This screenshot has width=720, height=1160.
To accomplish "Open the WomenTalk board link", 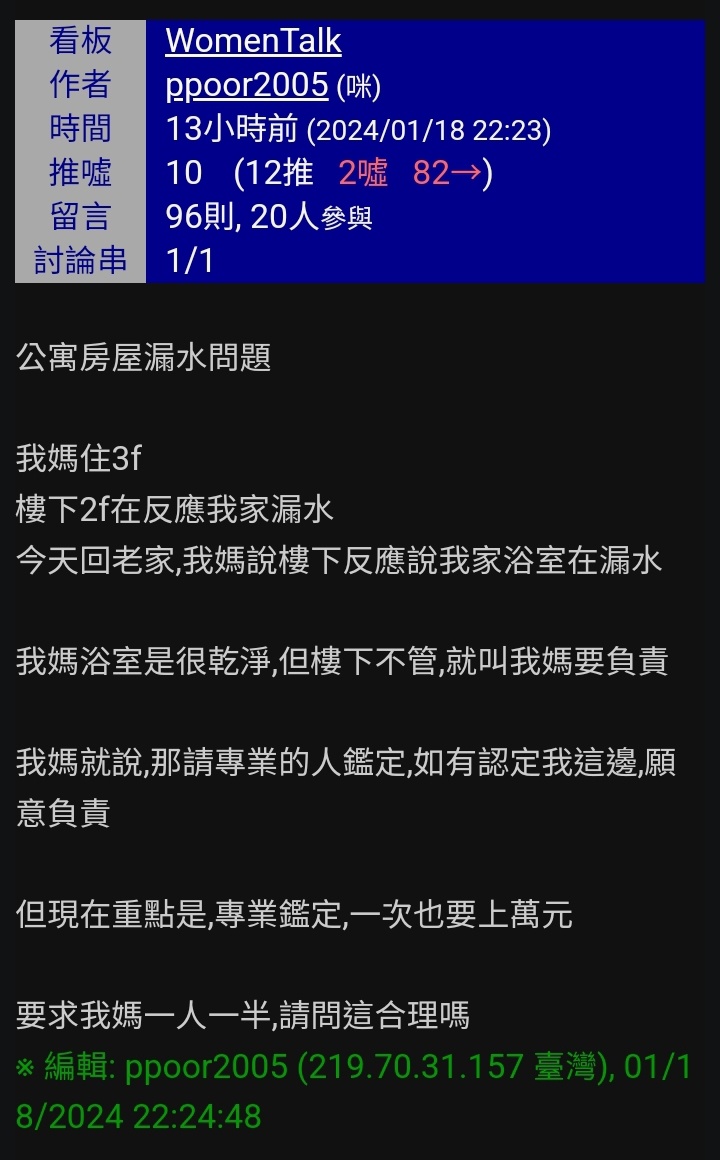I will [253, 41].
